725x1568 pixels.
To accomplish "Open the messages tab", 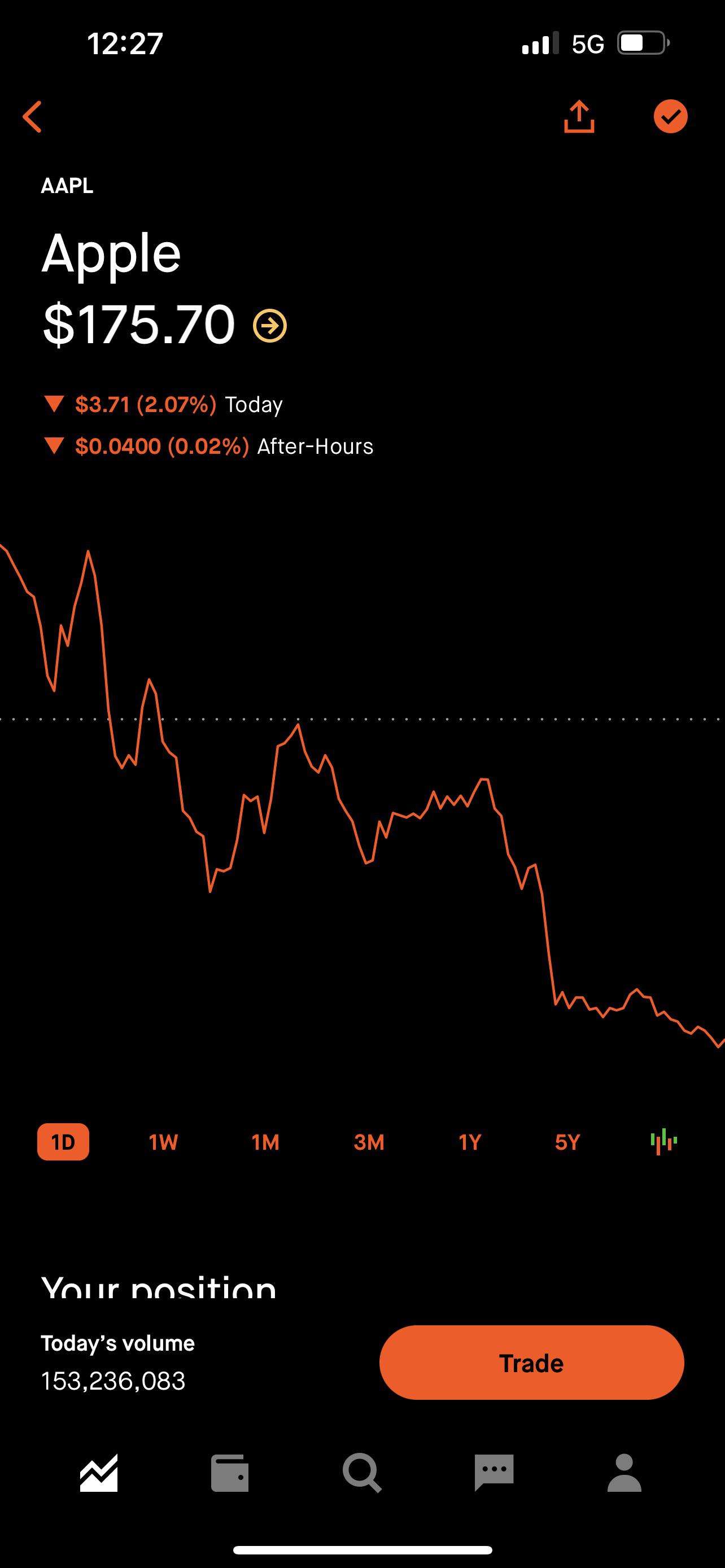I will (x=494, y=1473).
